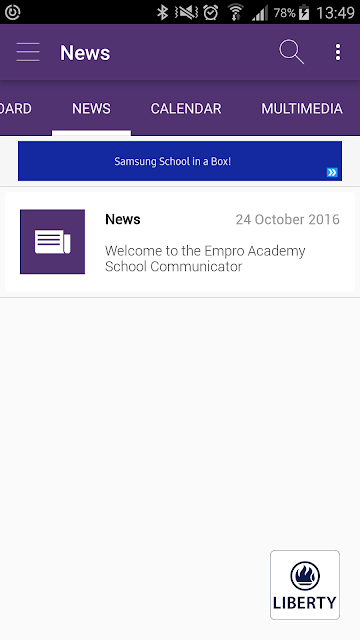Viewport: 360px width, 640px height.
Task: Open the search magnifier icon
Action: (291, 52)
